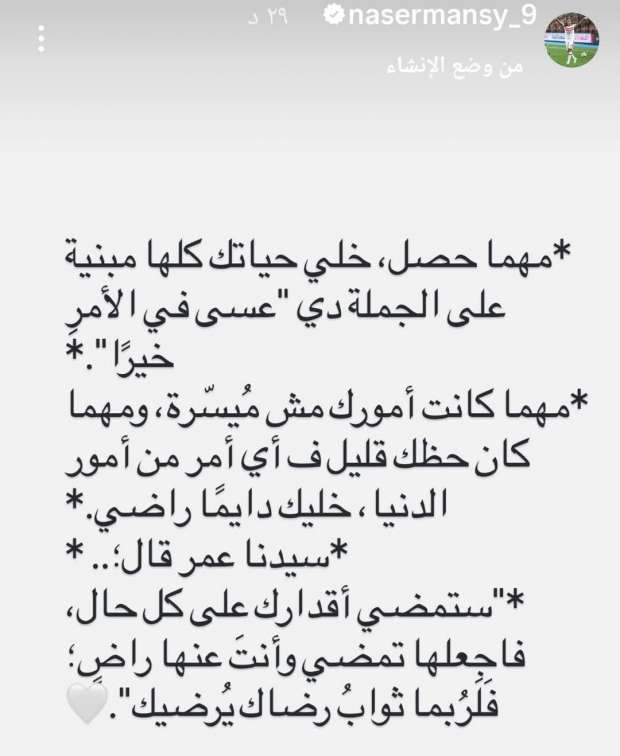Screen dimensions: 620x756
Task: Open the story overflow menu
Action: click(41, 39)
